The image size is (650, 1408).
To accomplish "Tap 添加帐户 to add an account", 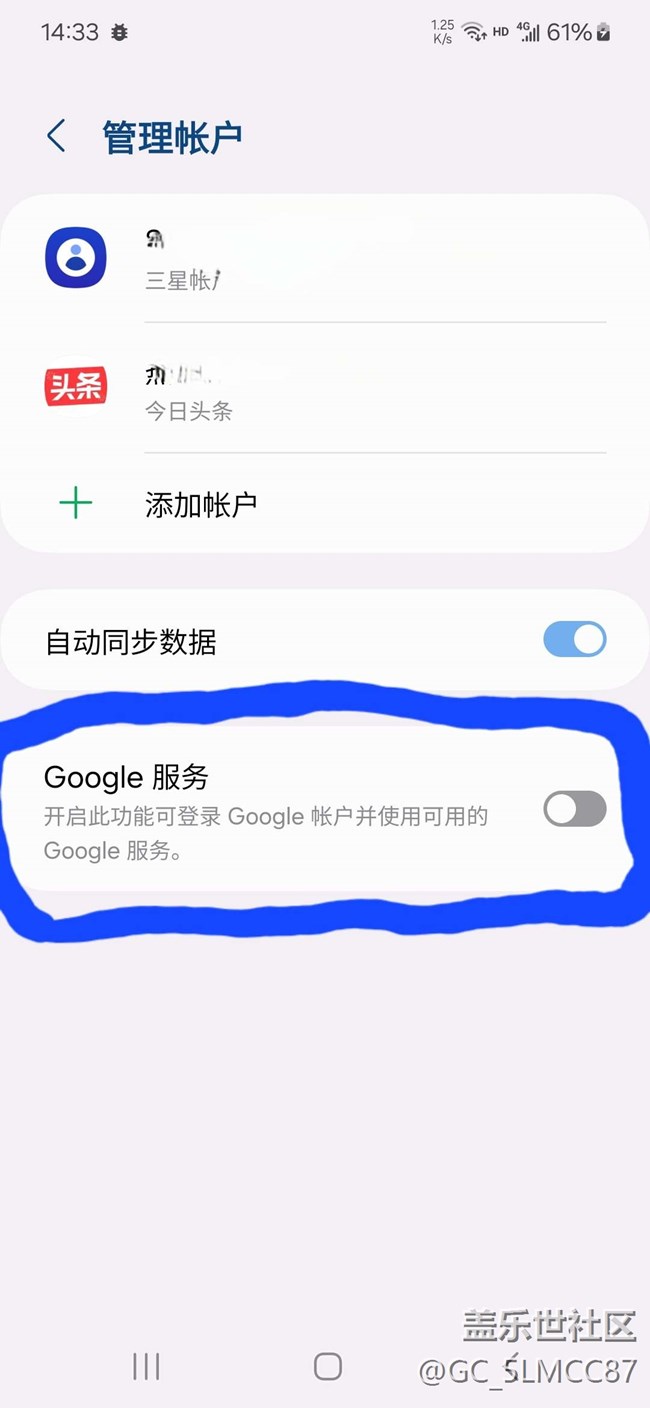I will point(324,503).
